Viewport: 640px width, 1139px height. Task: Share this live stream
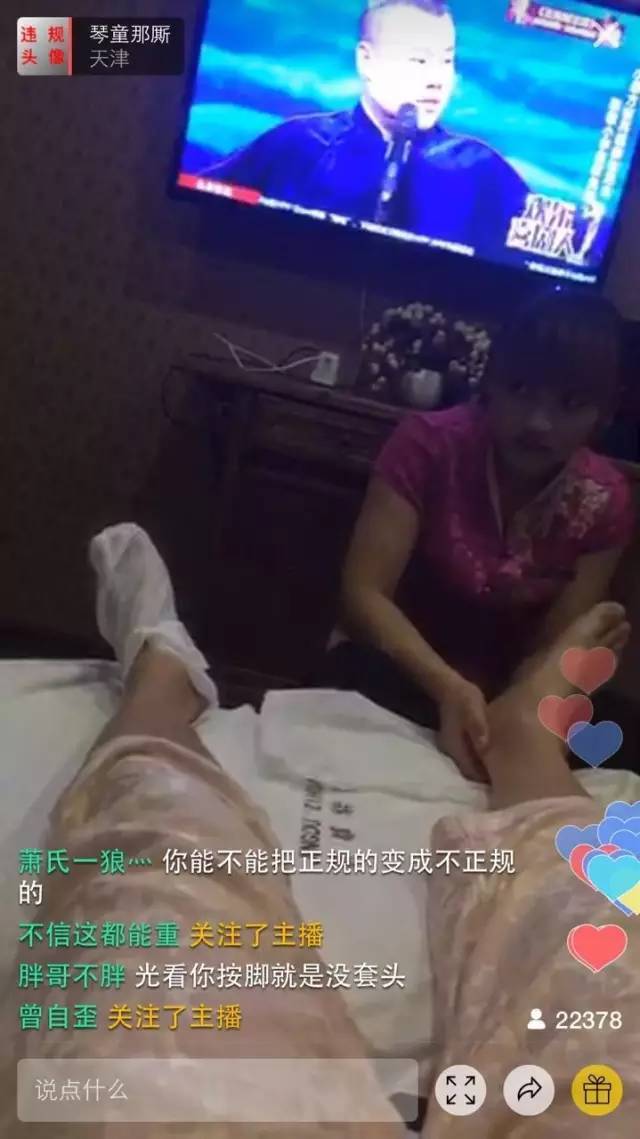[x=529, y=1090]
